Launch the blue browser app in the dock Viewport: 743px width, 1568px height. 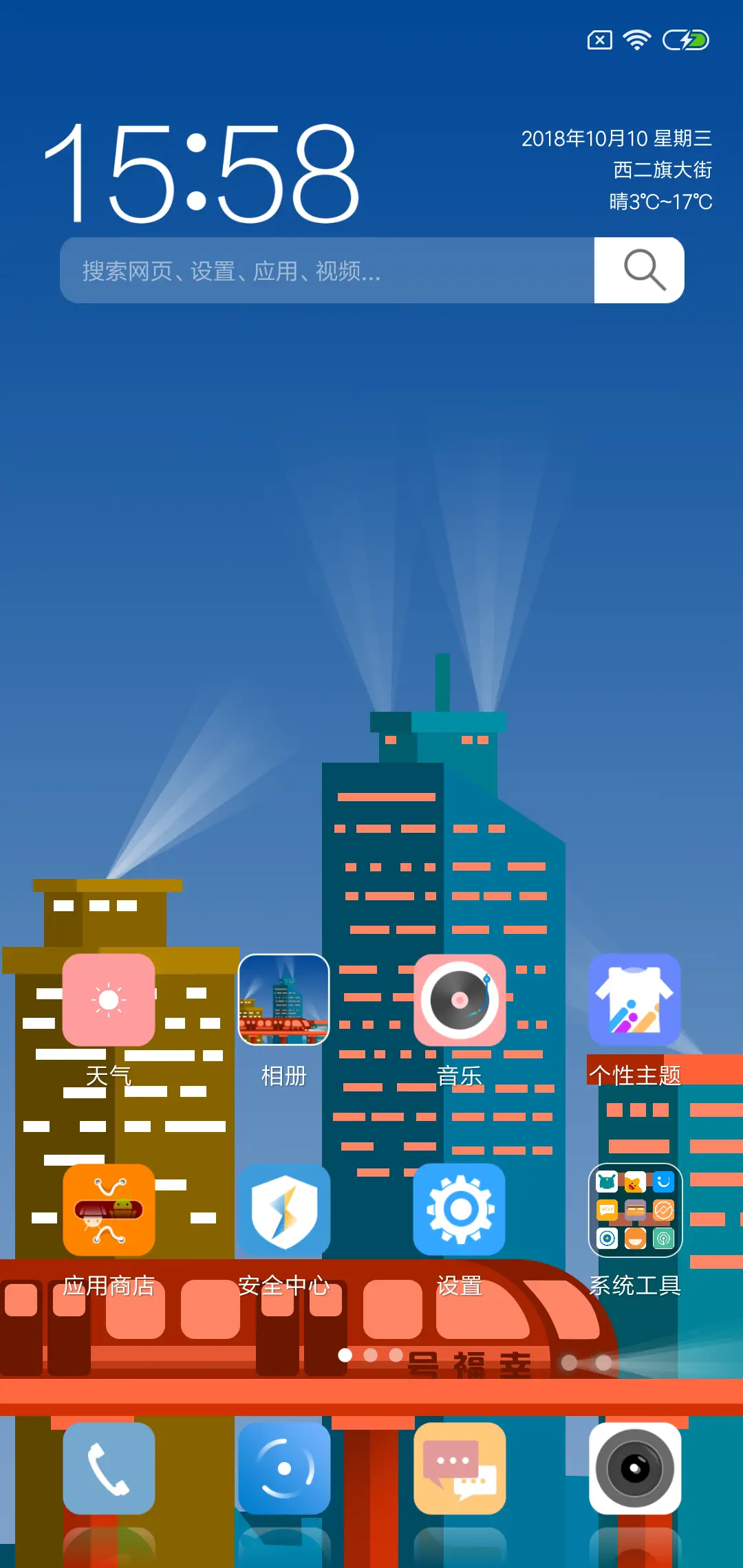tap(283, 1468)
